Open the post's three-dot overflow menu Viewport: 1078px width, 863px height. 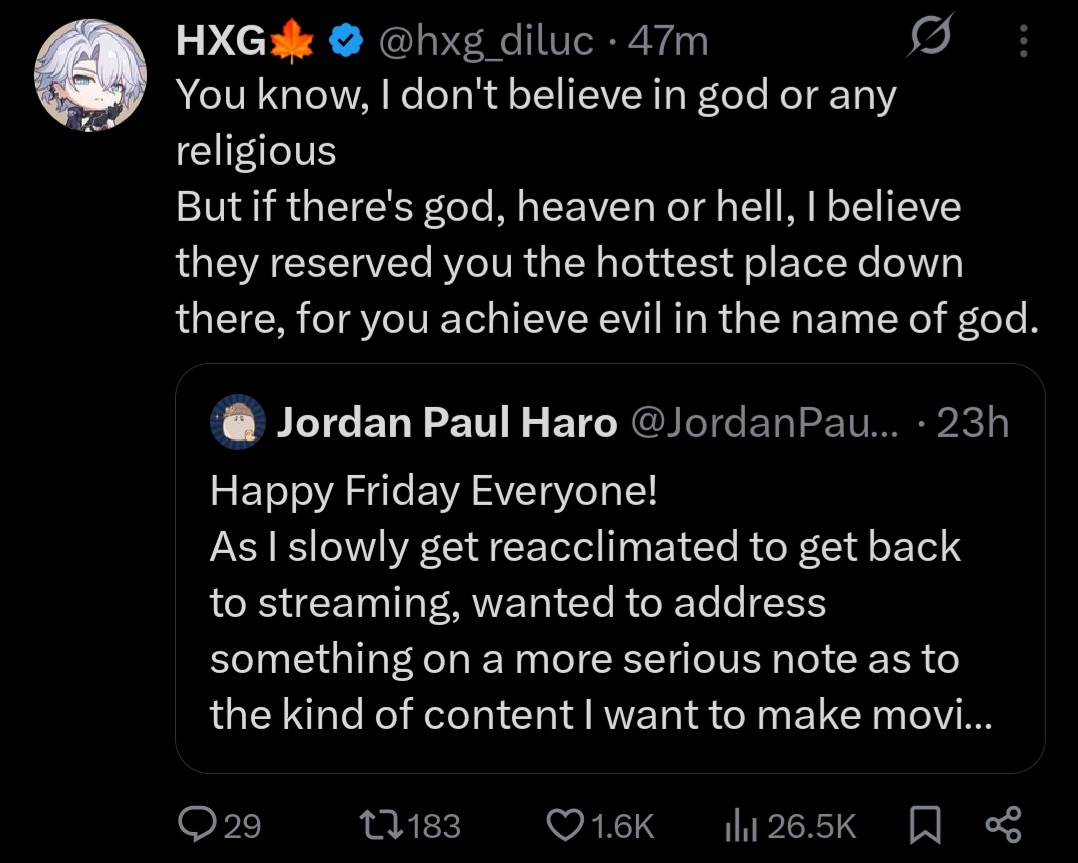click(1023, 41)
